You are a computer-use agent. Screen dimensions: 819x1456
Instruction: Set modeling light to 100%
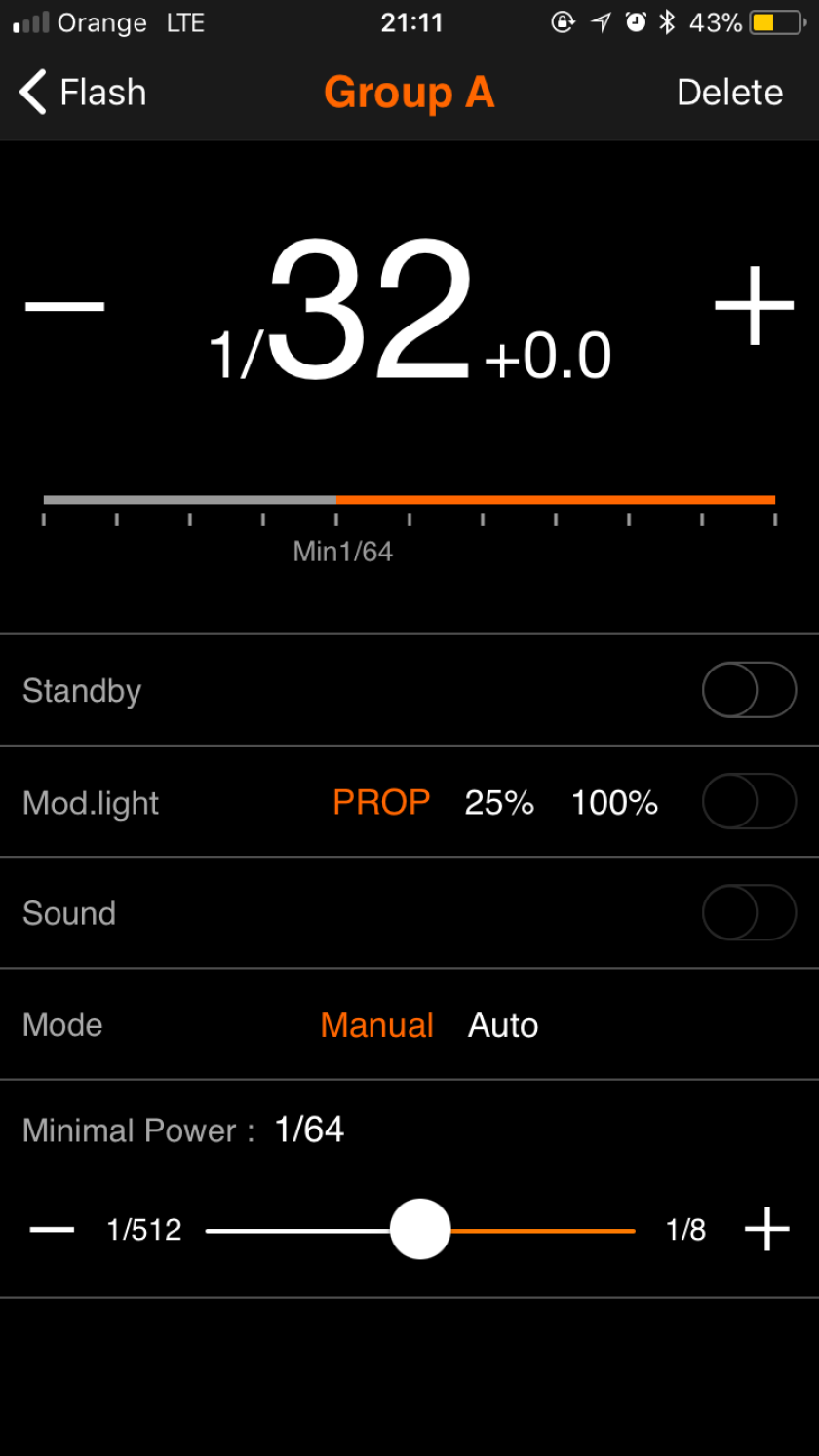point(614,802)
